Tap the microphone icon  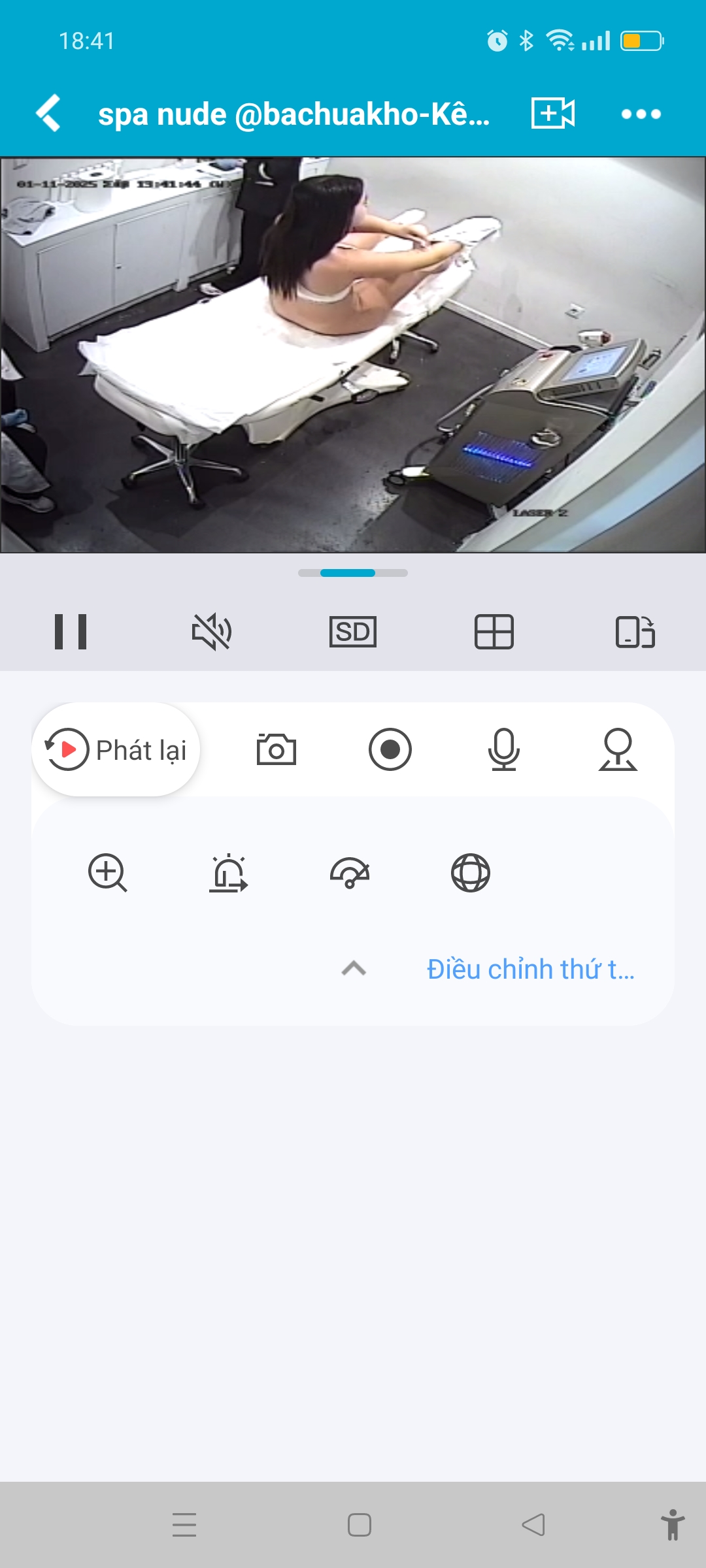[504, 749]
